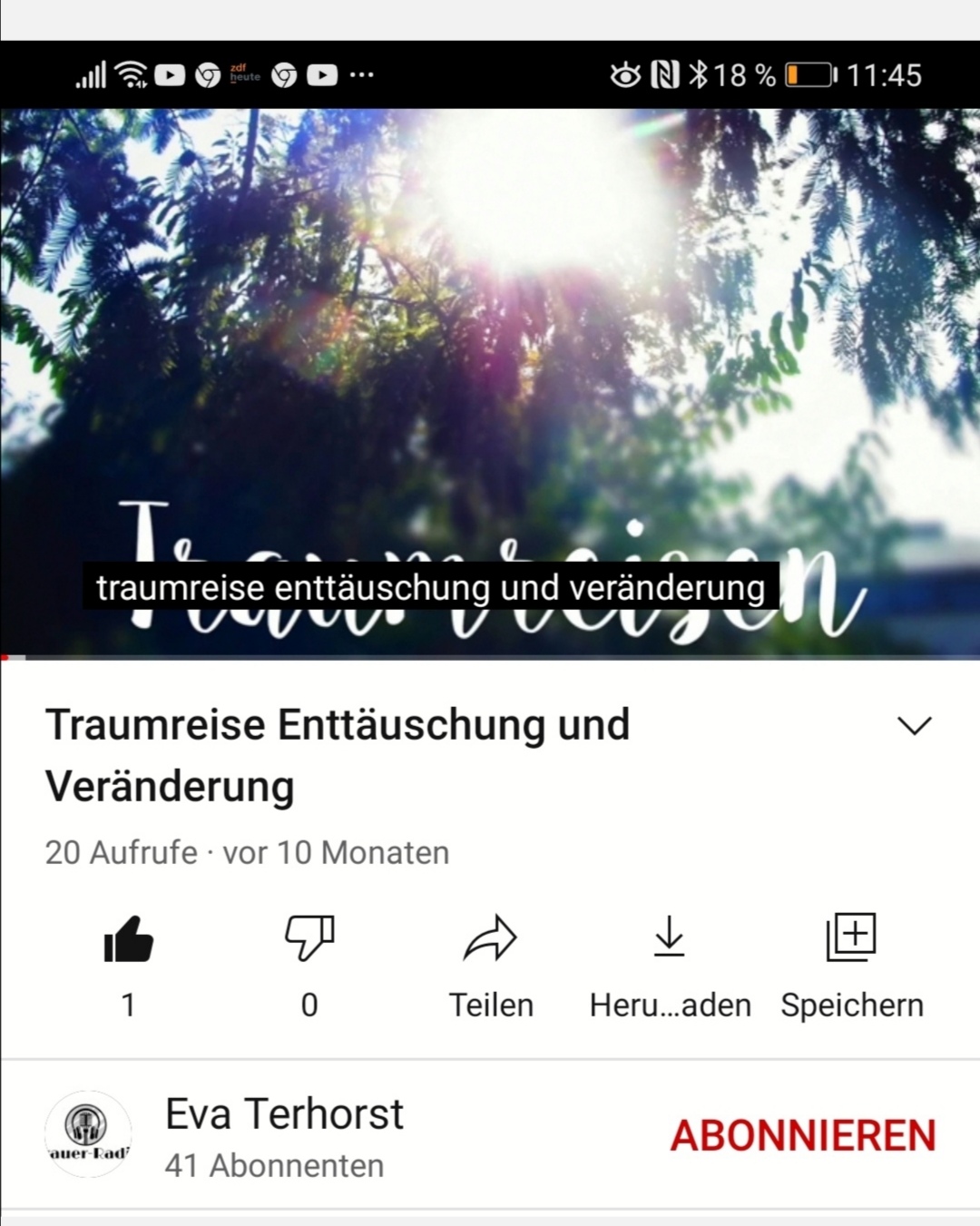The image size is (980, 1226).
Task: Subscribe using the ABONNIEREN button
Action: 803,1136
